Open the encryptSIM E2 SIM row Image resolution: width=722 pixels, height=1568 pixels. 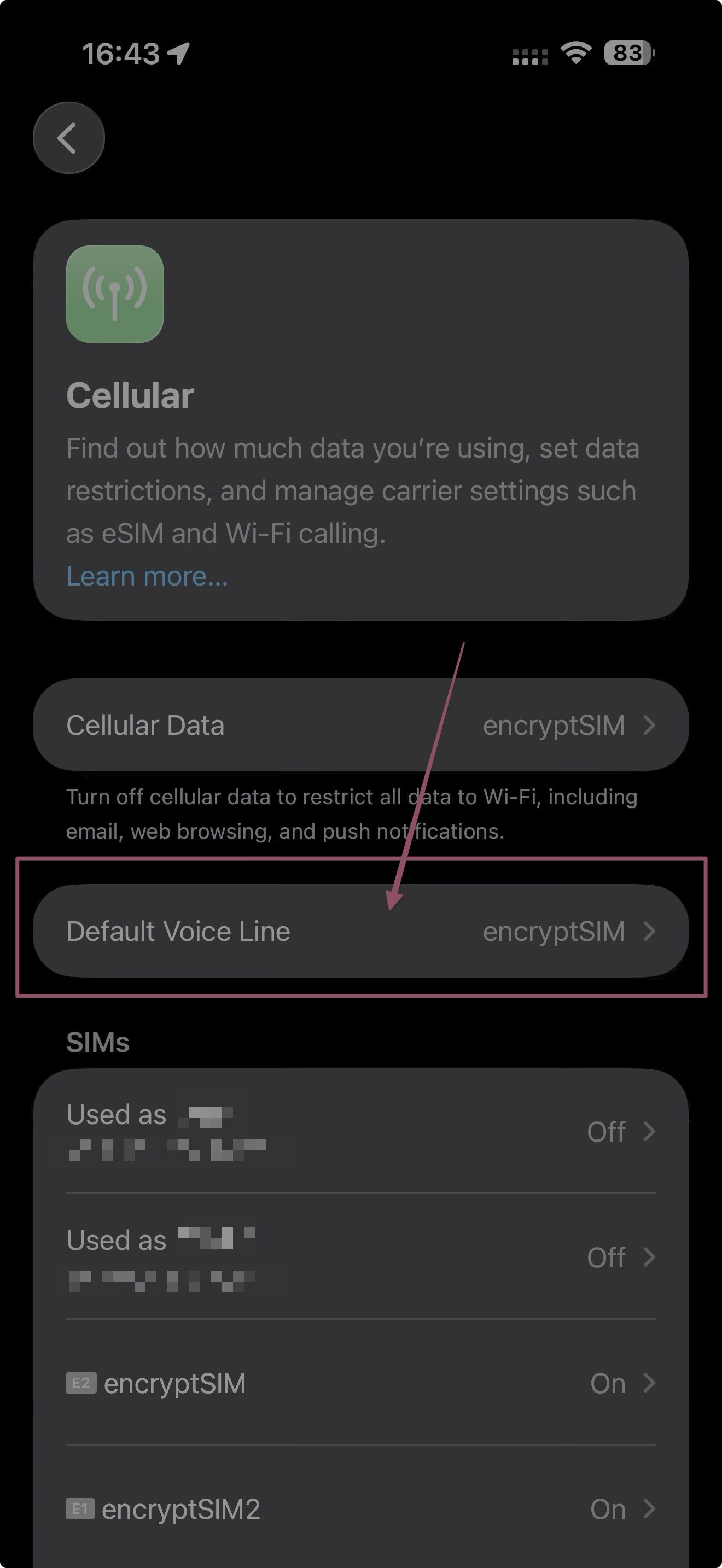(x=361, y=1383)
